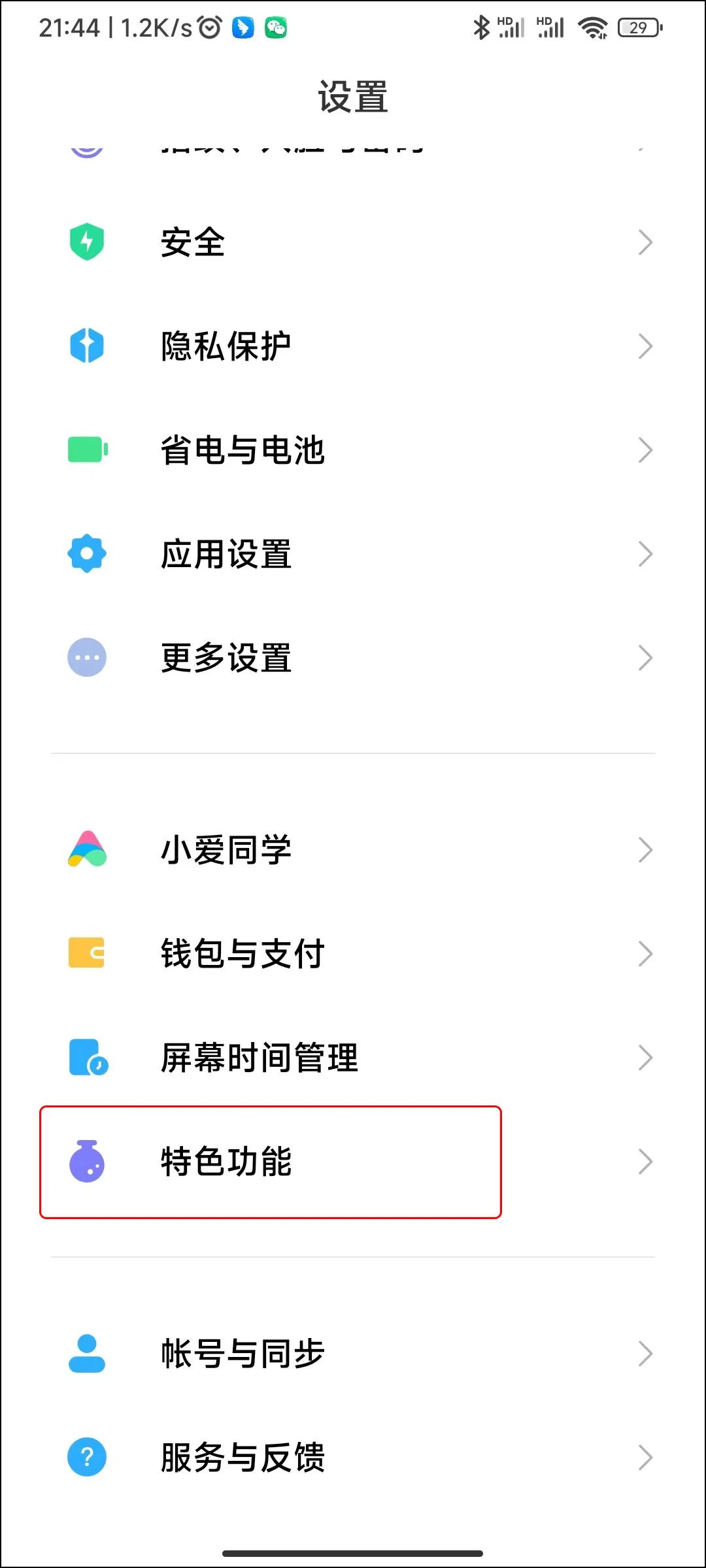Tap the ellipsis icon for 更多设置

click(x=87, y=658)
